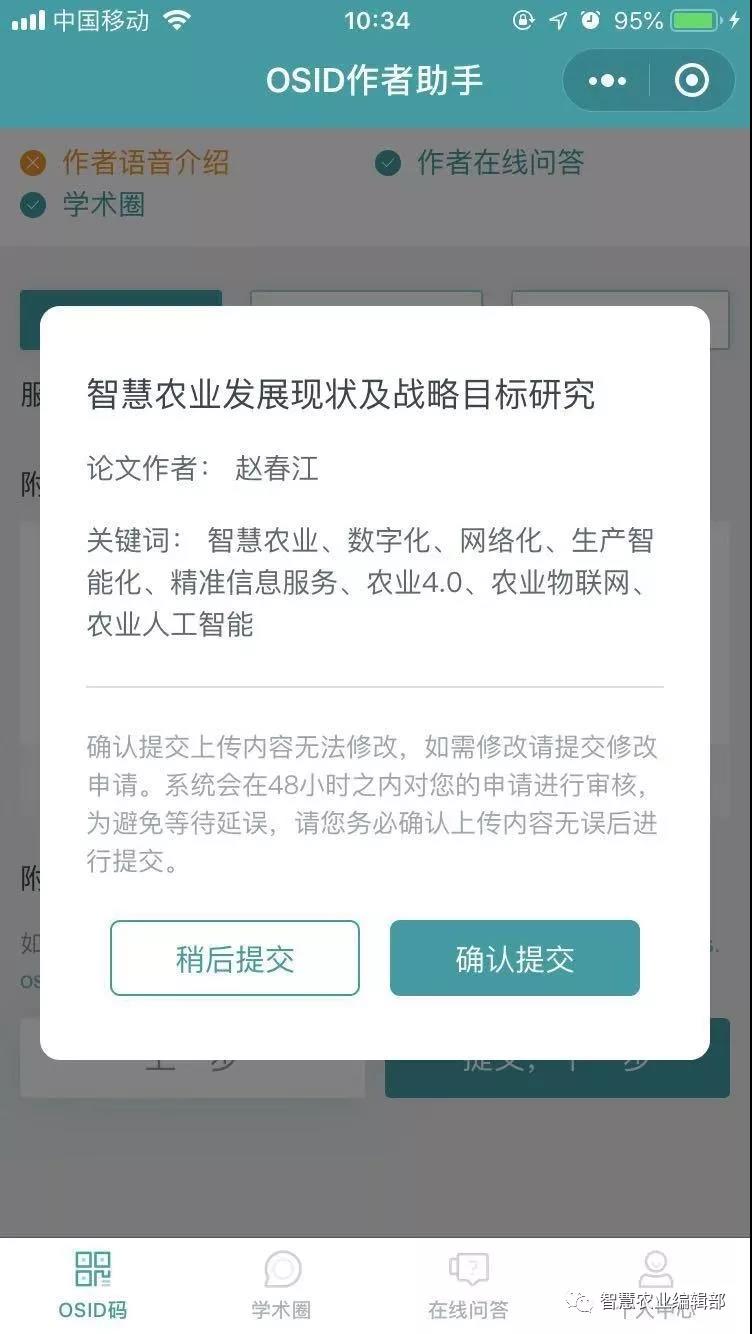Go to the 在线问答 tab
This screenshot has height=1334, width=752.
pos(468,1284)
